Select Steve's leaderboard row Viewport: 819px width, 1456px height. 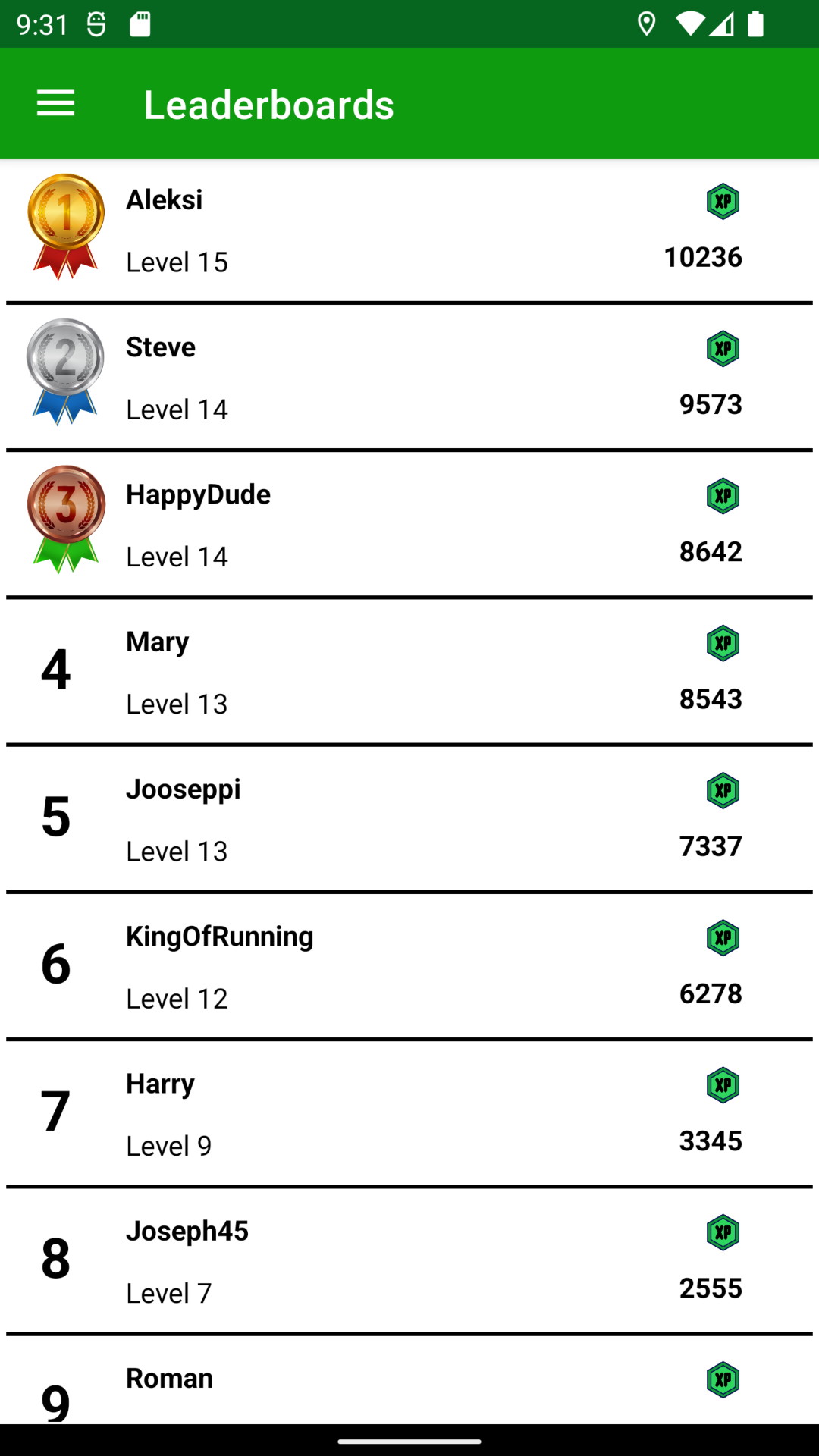click(x=409, y=377)
